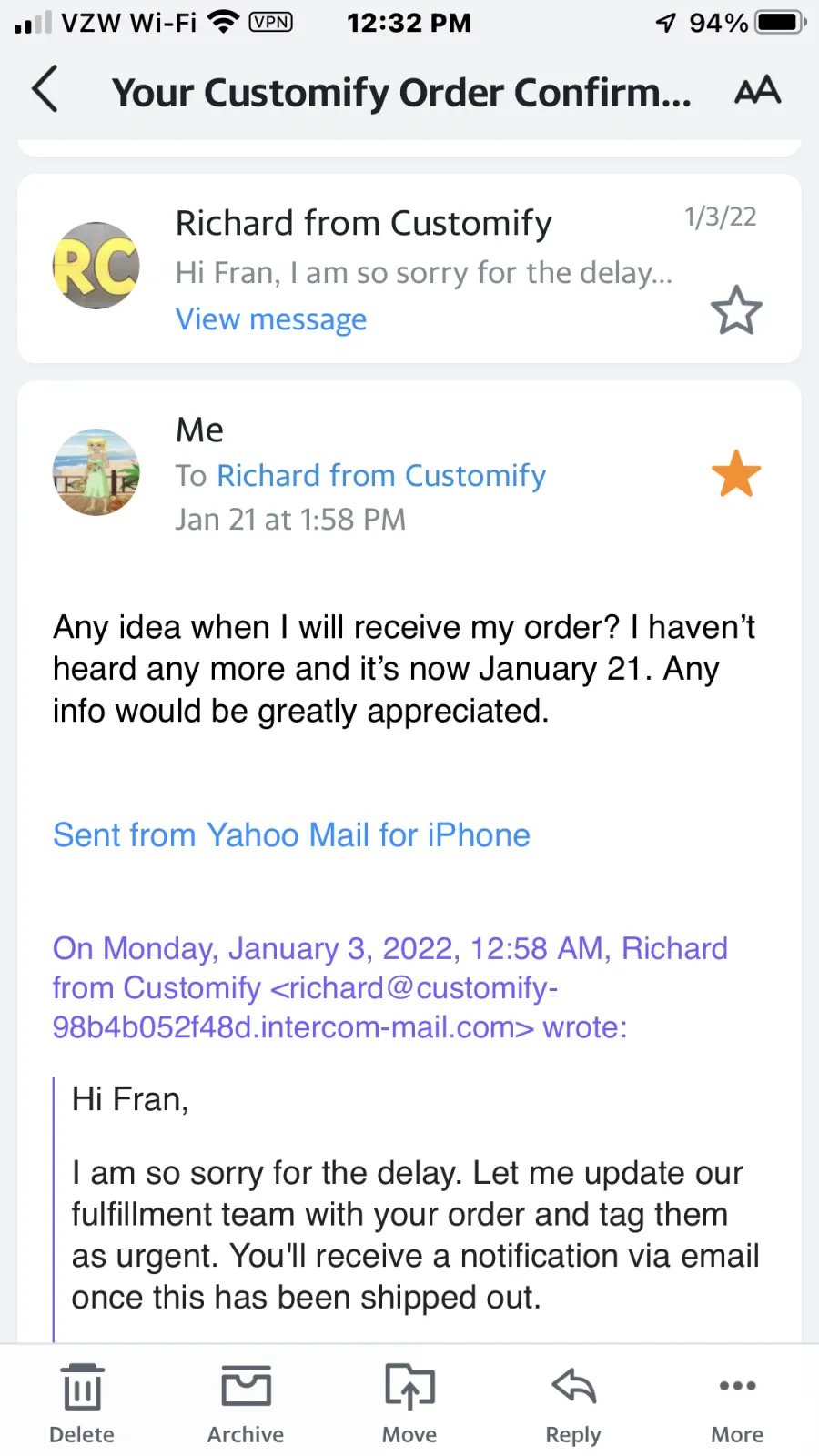Star Richard from Customify's 1/3/22 message

735,310
